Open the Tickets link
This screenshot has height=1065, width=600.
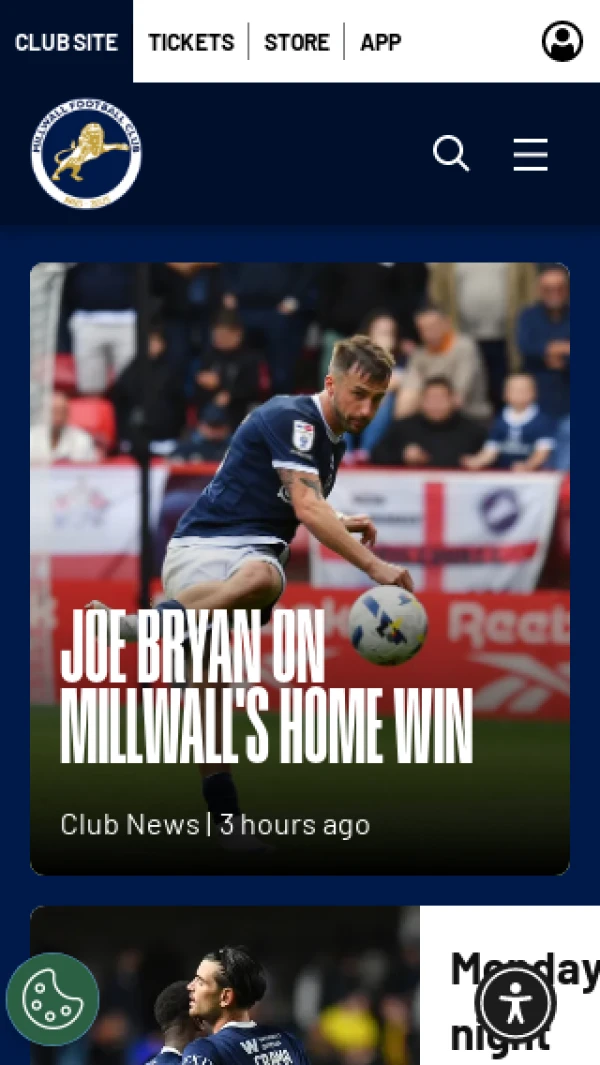[x=191, y=42]
